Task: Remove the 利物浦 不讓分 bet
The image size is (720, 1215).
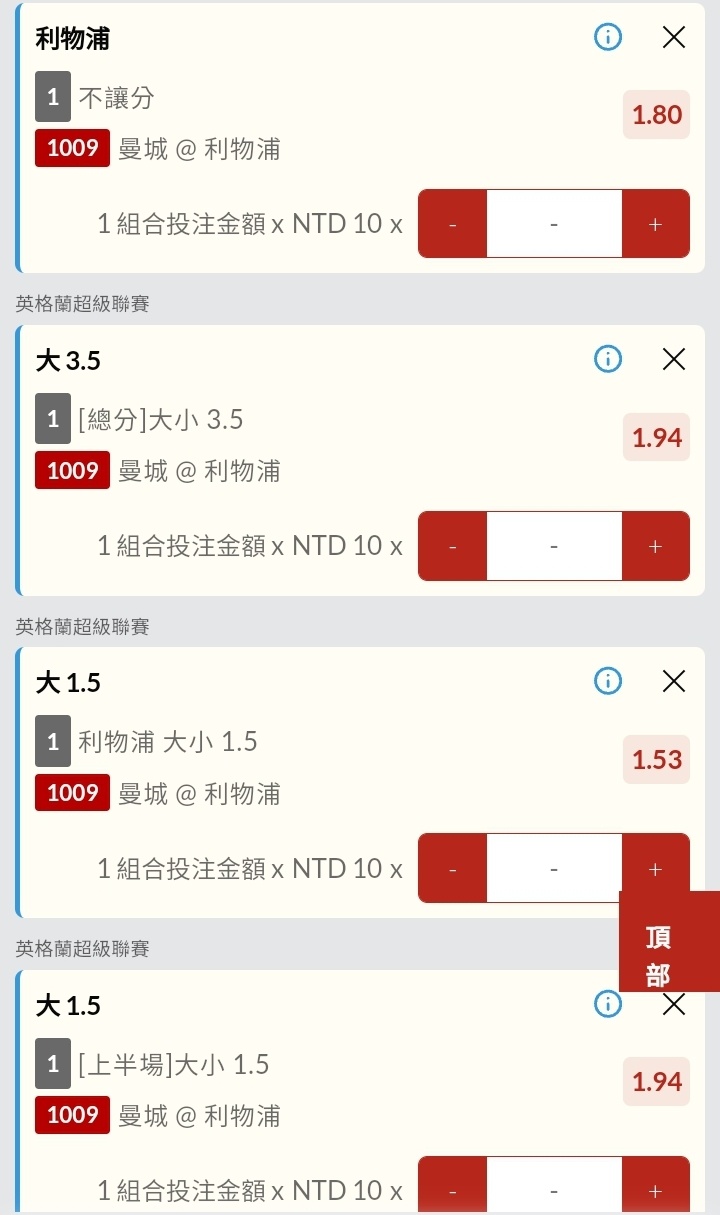Action: (674, 38)
